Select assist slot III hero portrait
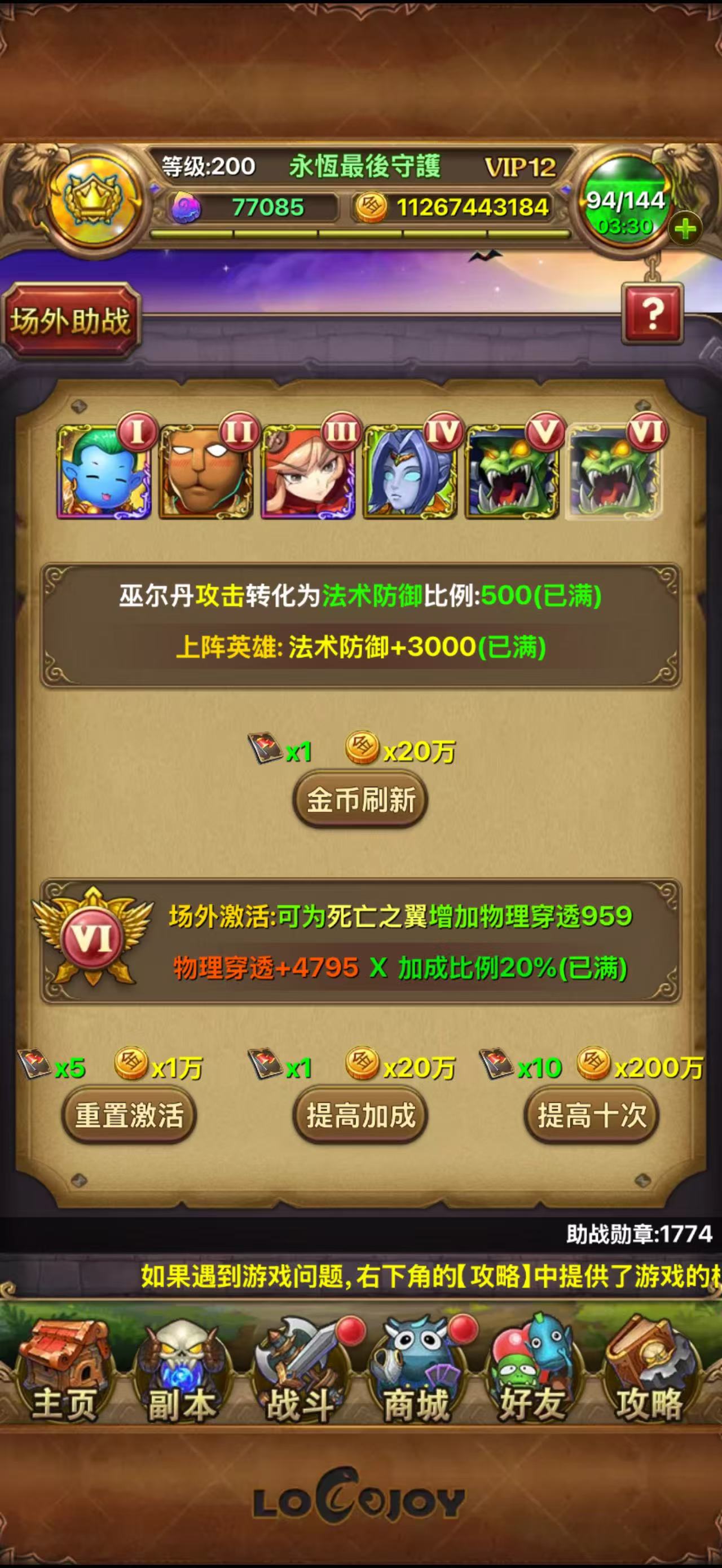This screenshot has width=722, height=1568. pyautogui.click(x=309, y=472)
